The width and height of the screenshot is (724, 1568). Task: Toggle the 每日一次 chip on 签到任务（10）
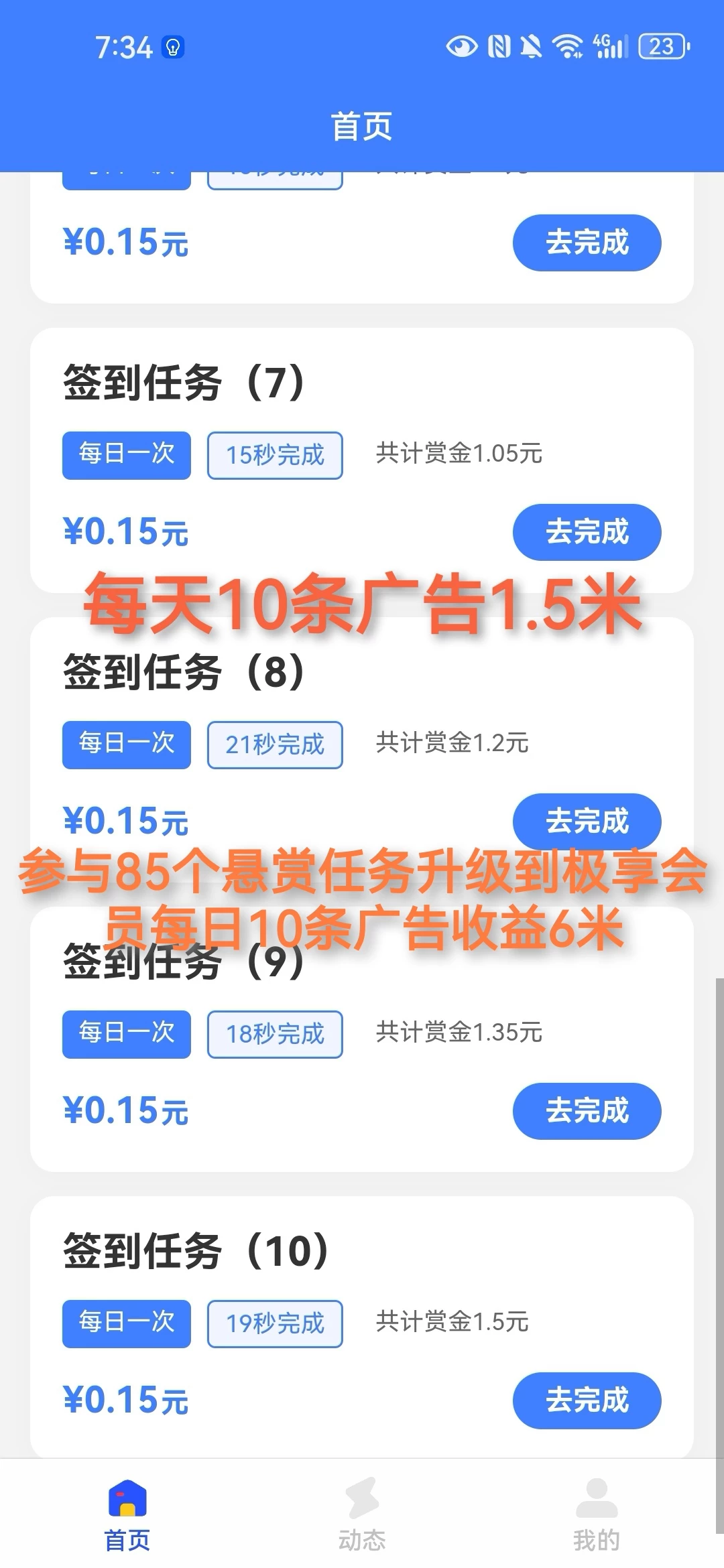[x=126, y=1323]
